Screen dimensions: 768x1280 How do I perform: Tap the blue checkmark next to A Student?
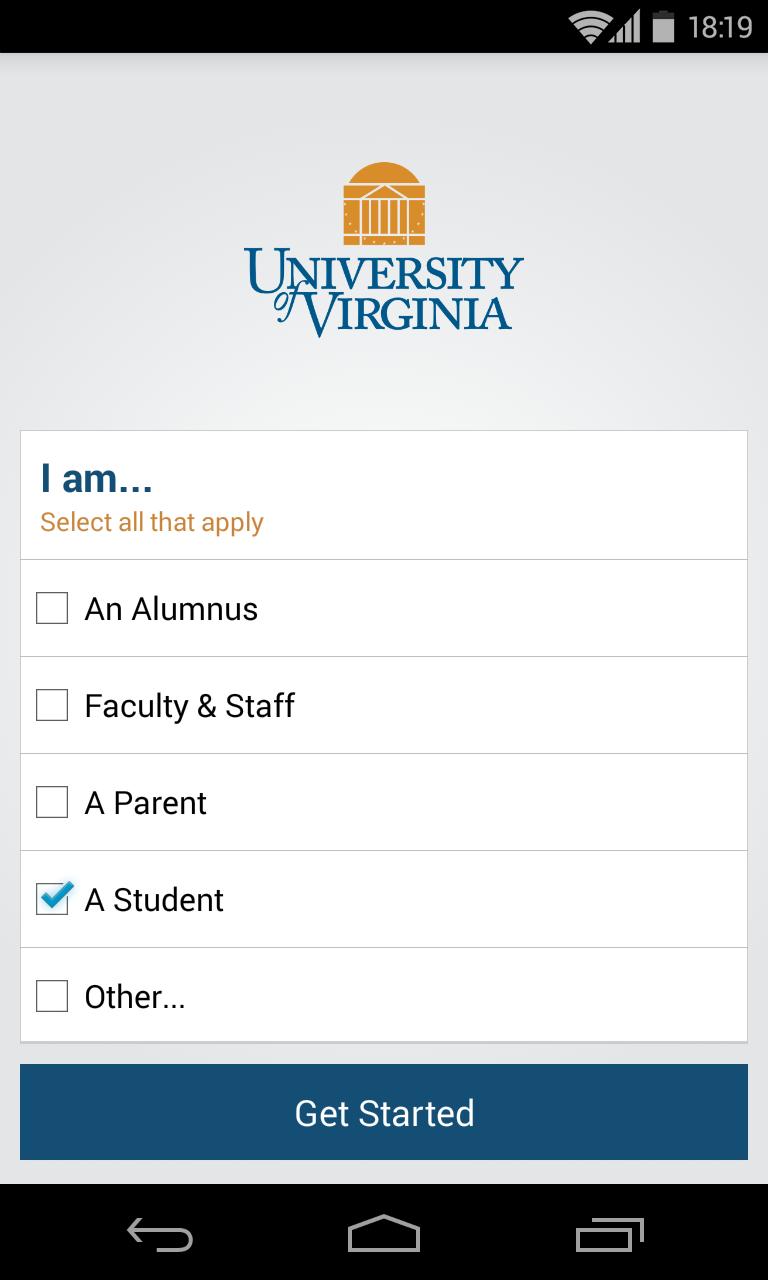(52, 898)
